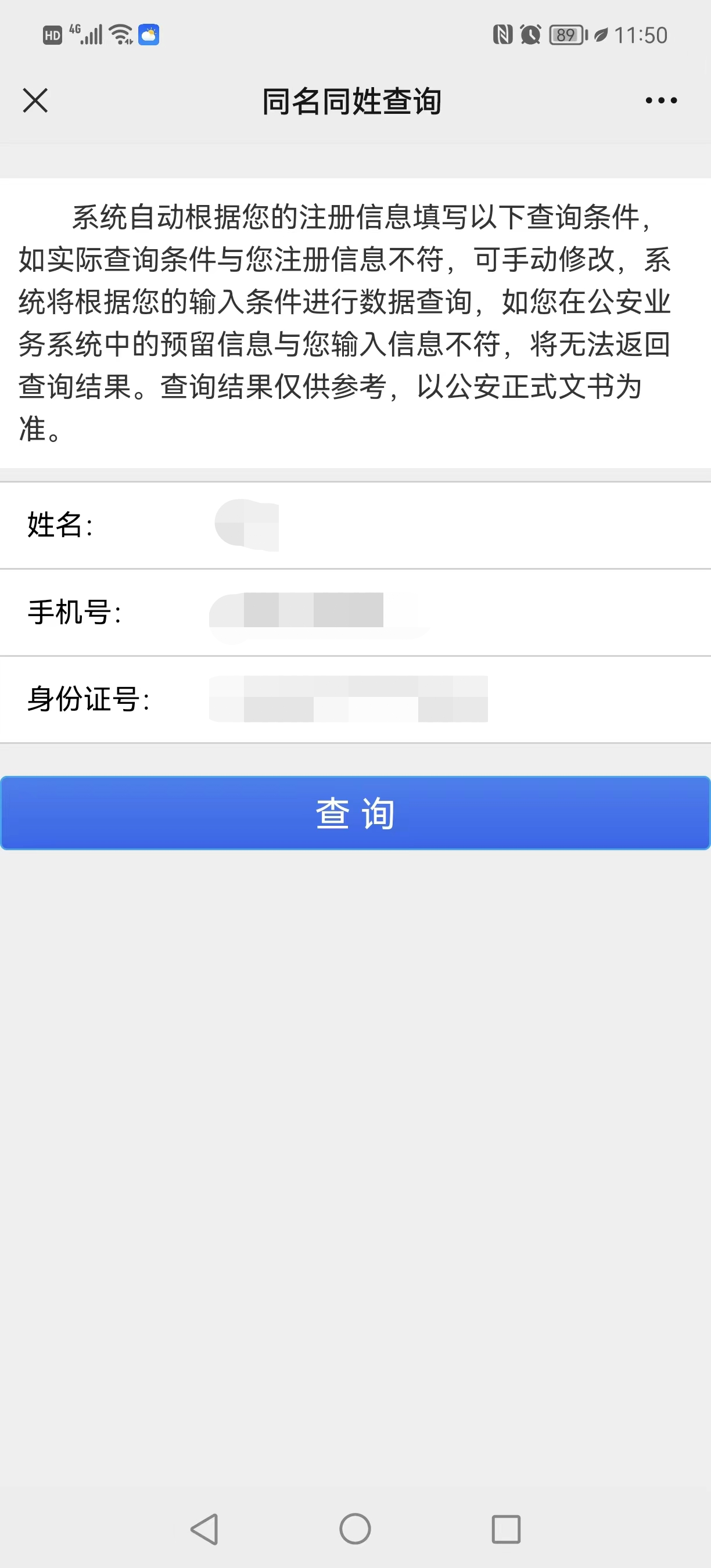Go back using the system back button
The height and width of the screenshot is (1568, 711).
point(204,1529)
